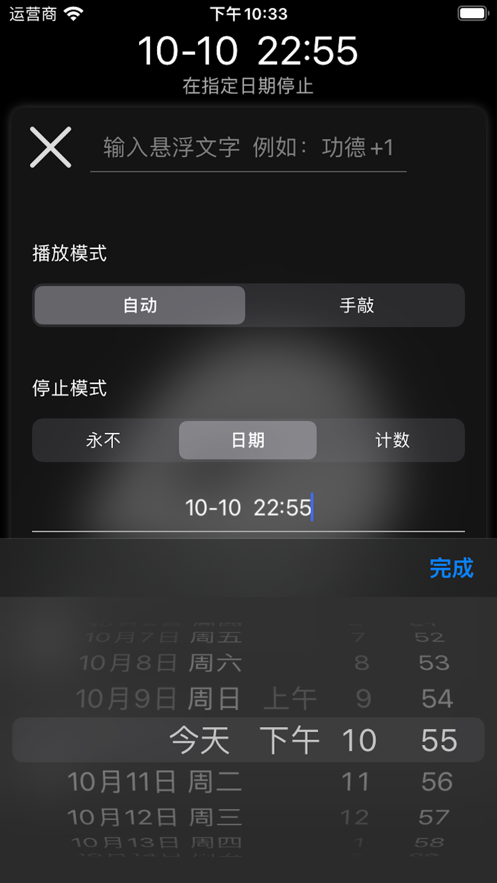Select minute 56 in the picker
Image resolution: width=497 pixels, height=883 pixels.
pos(437,782)
